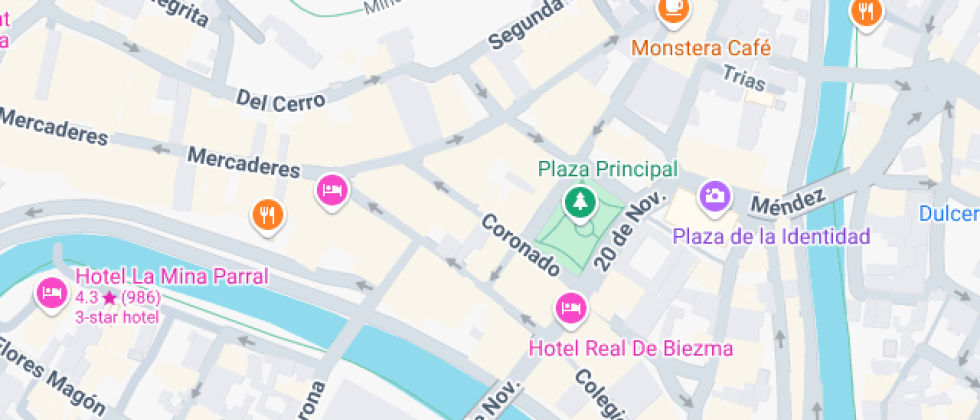
Task: Select the Plaza Principal park marker
Action: (578, 203)
